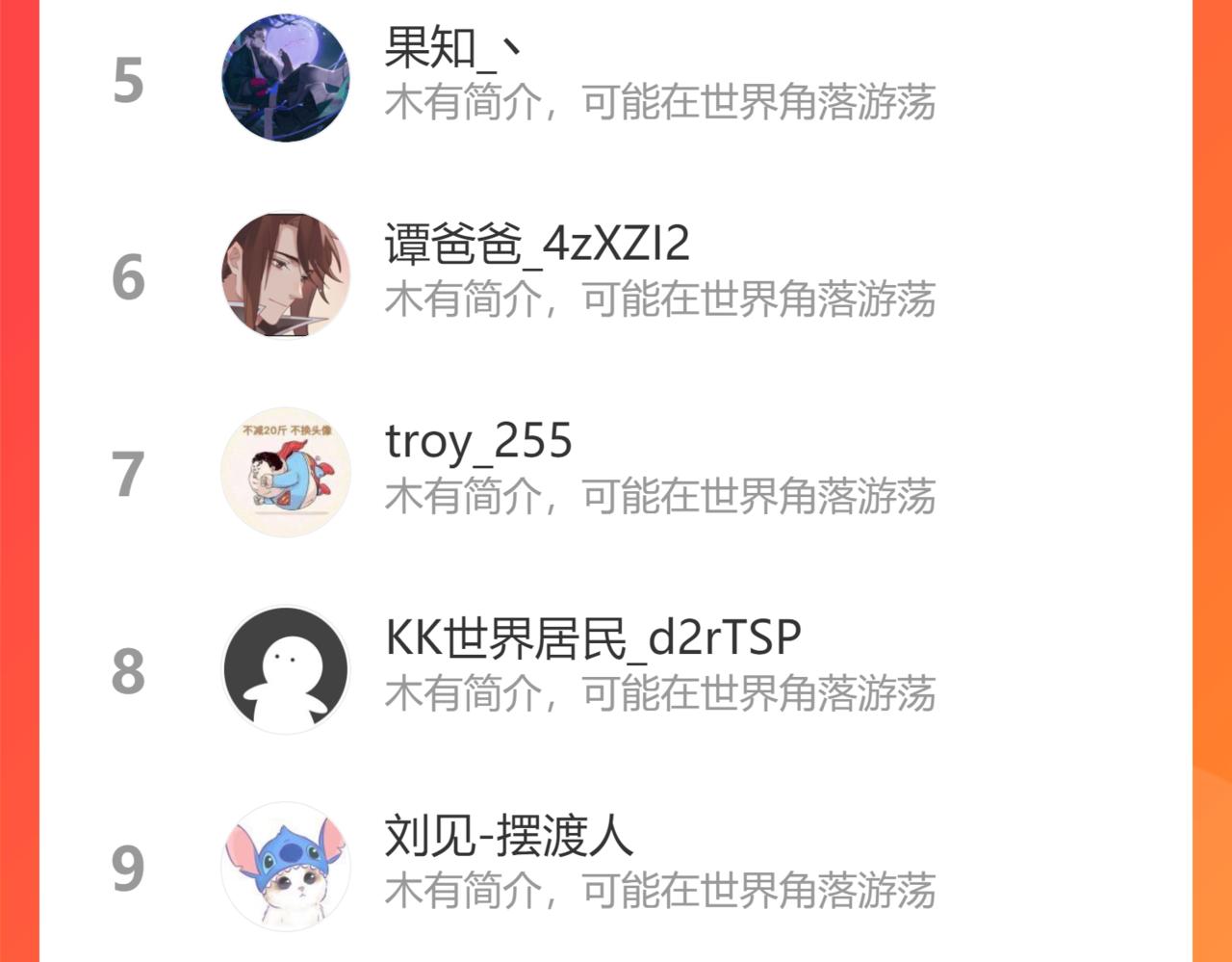Select user KK世界居民_d2rTSP
The image size is (1232, 962).
592,638
